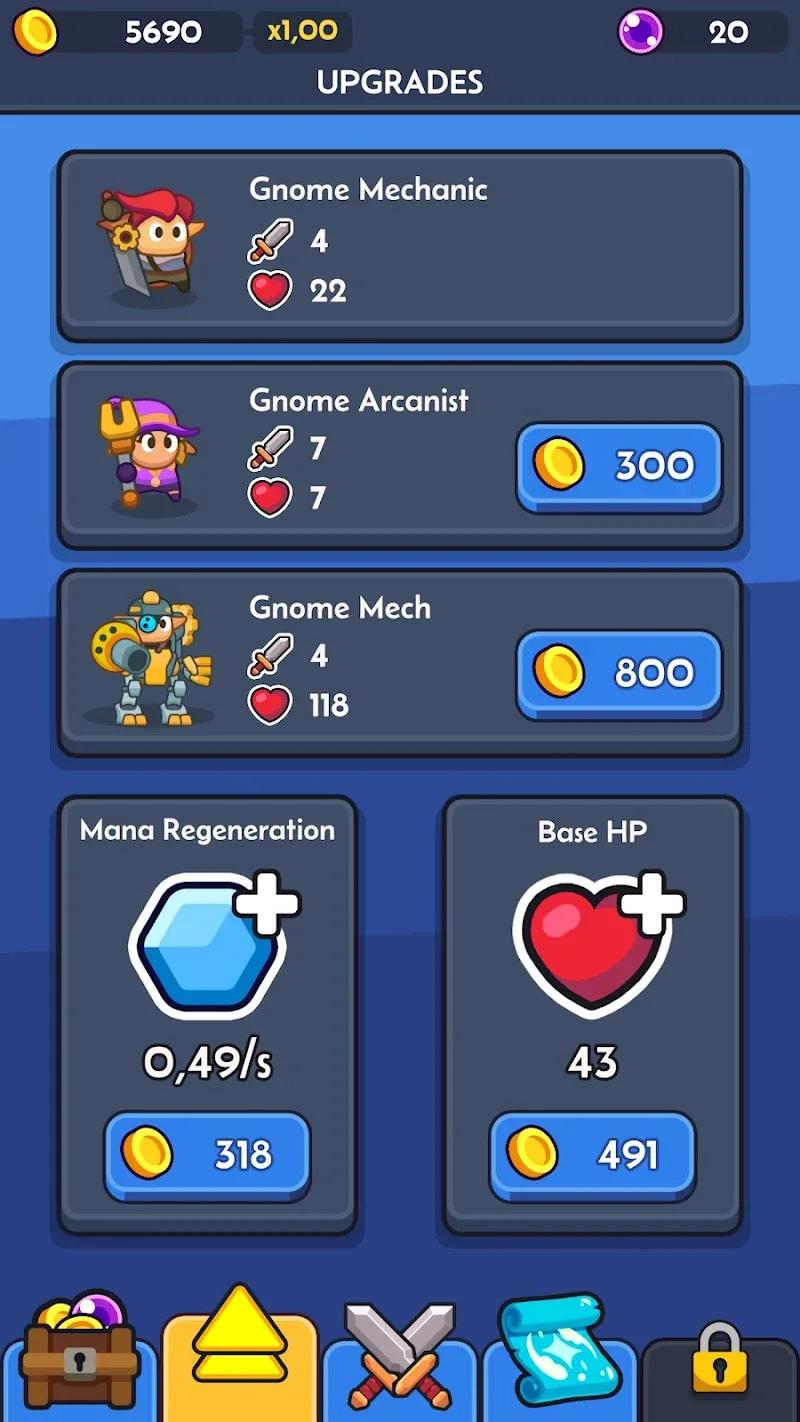
Task: Tap the x1,00 multiplier display
Action: tap(302, 32)
